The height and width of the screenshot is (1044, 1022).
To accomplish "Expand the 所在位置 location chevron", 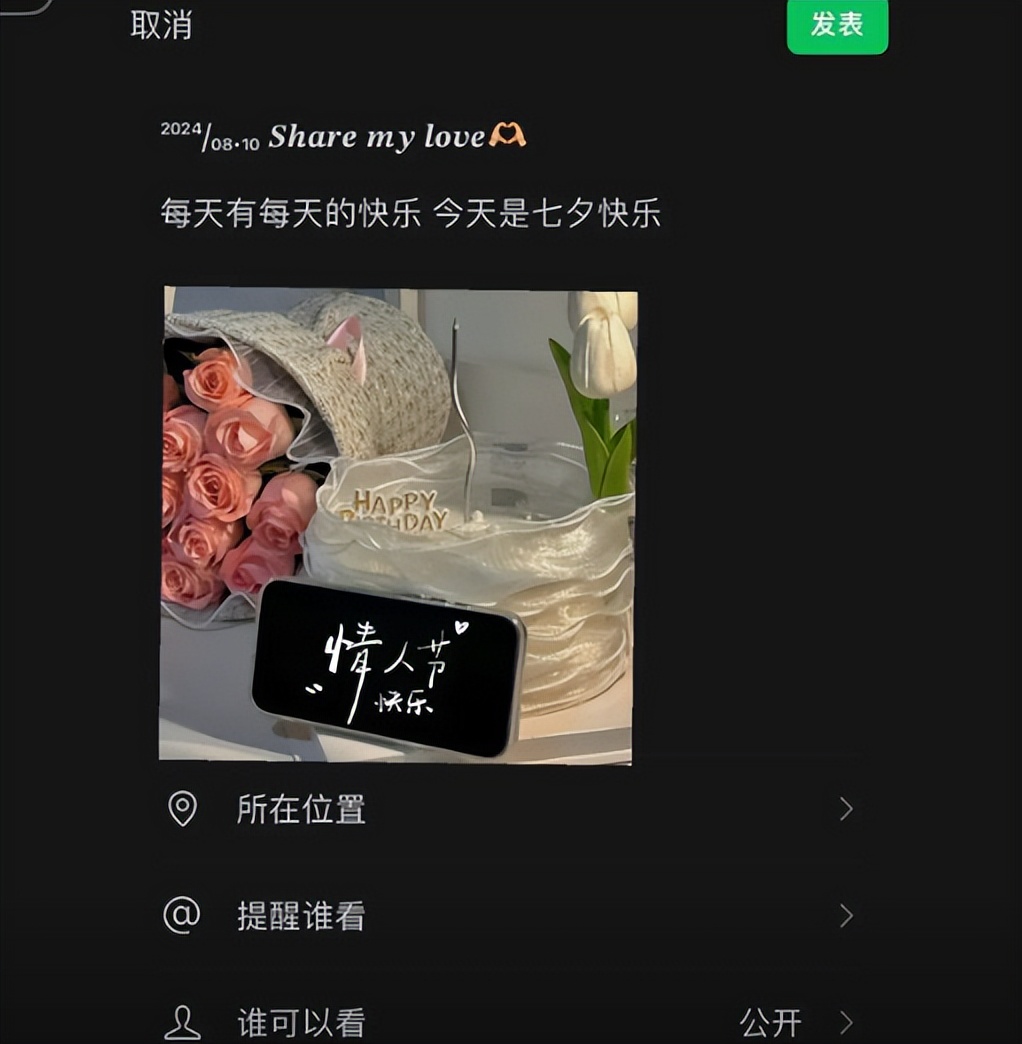I will pyautogui.click(x=845, y=810).
